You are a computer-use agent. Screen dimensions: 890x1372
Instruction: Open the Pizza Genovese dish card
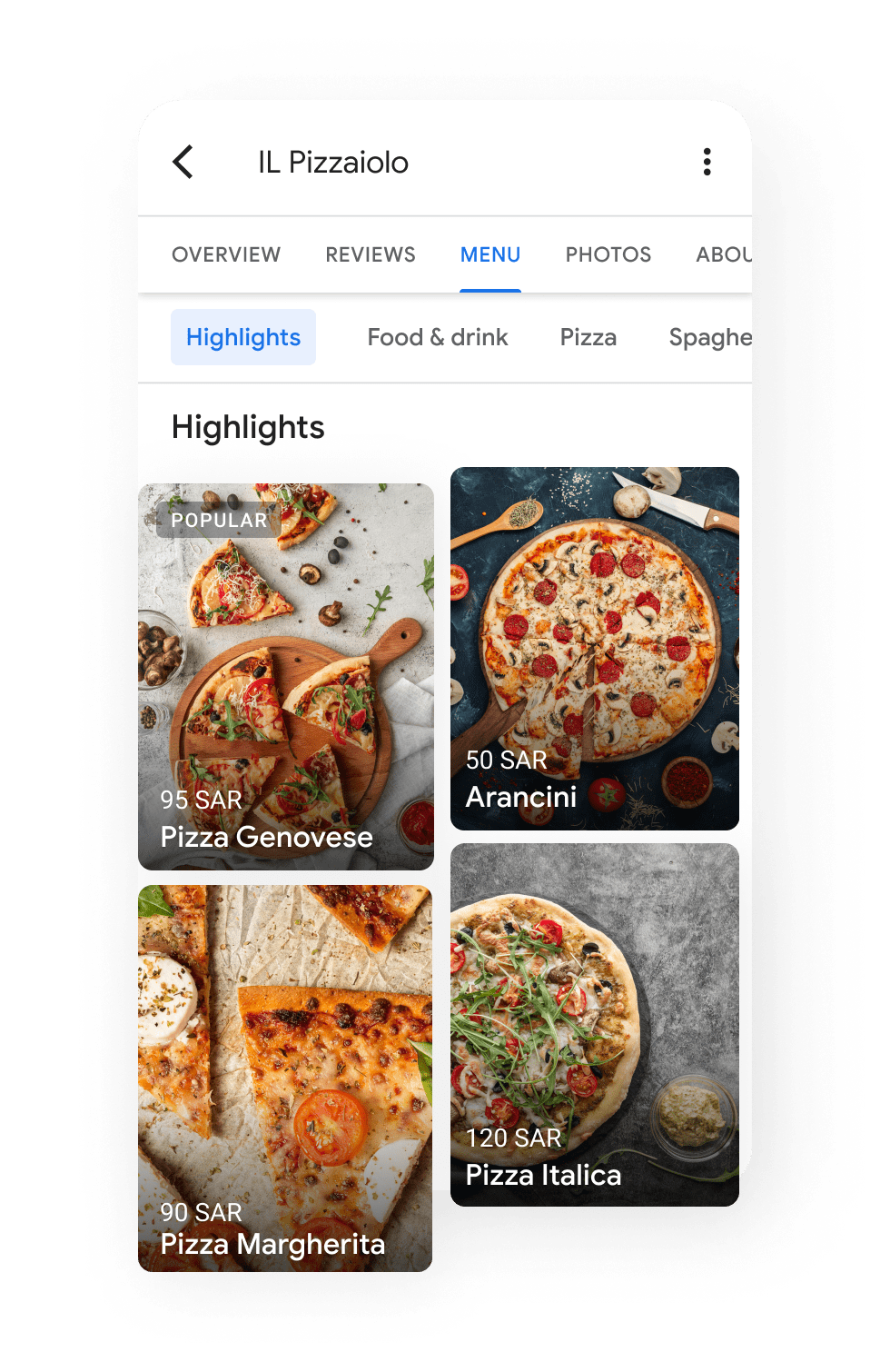click(286, 677)
